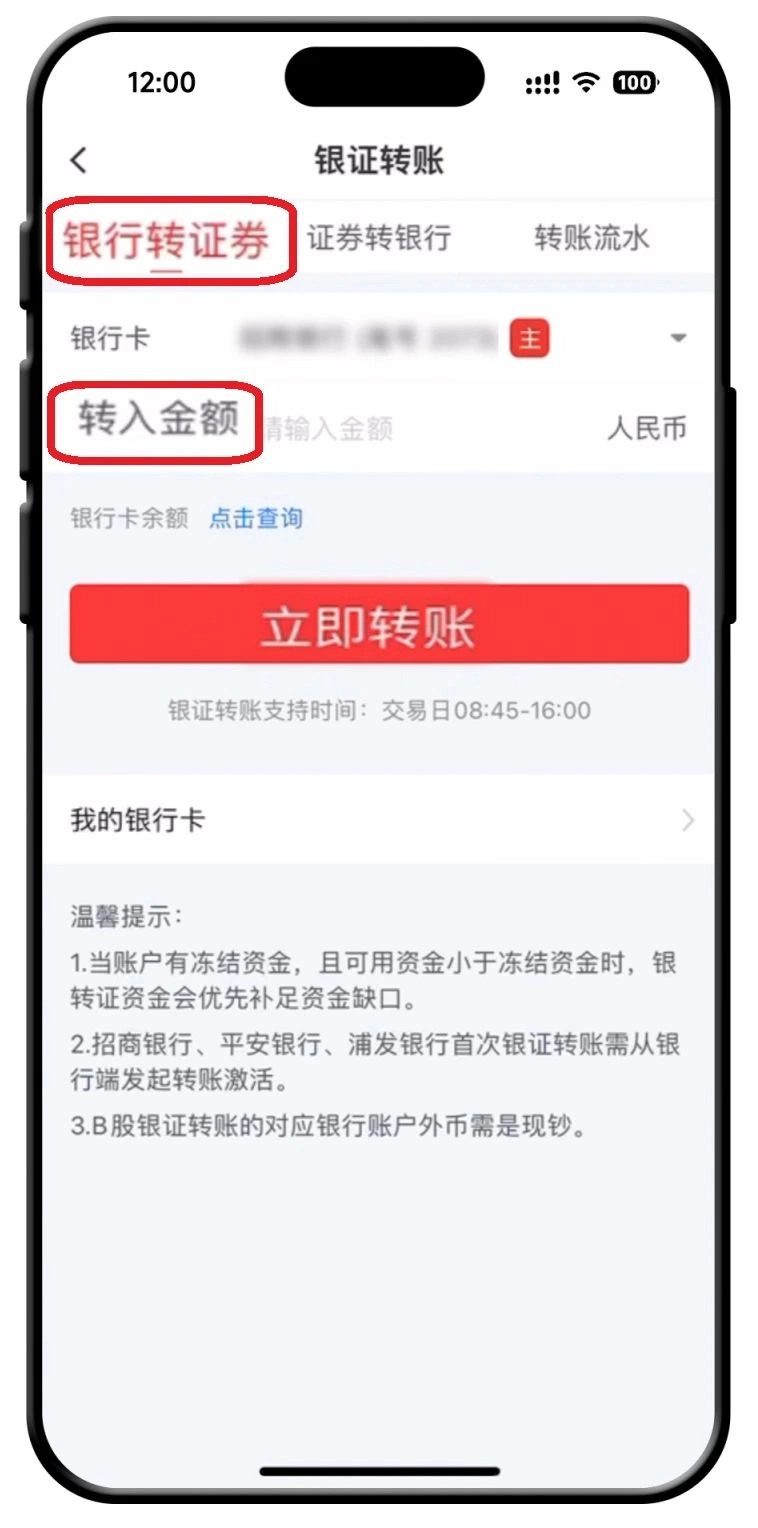Tap 点击查询 to check card balance
The image size is (758, 1528).
[x=255, y=518]
